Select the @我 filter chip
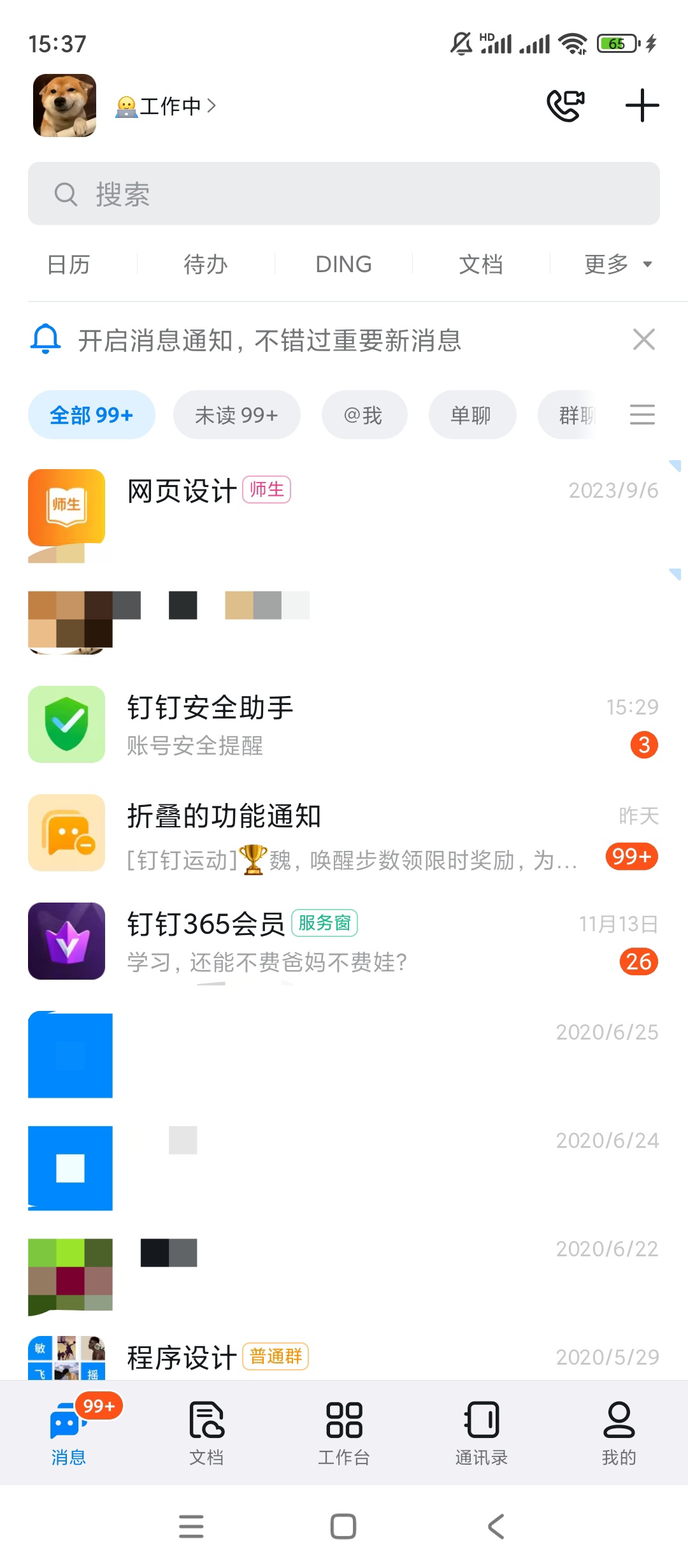Image resolution: width=688 pixels, height=1568 pixels. [364, 415]
